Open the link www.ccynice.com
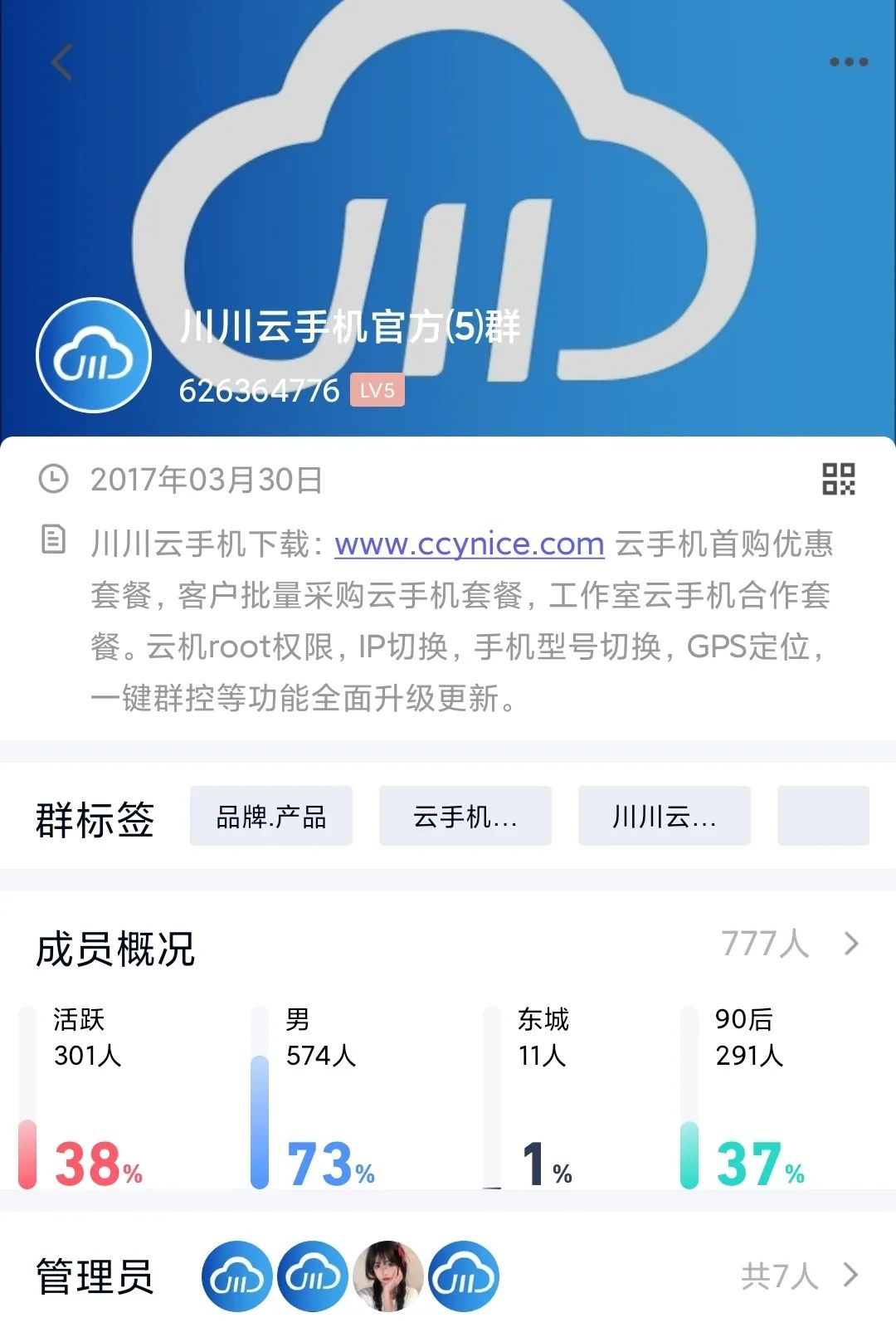The height and width of the screenshot is (1337, 896). click(467, 545)
